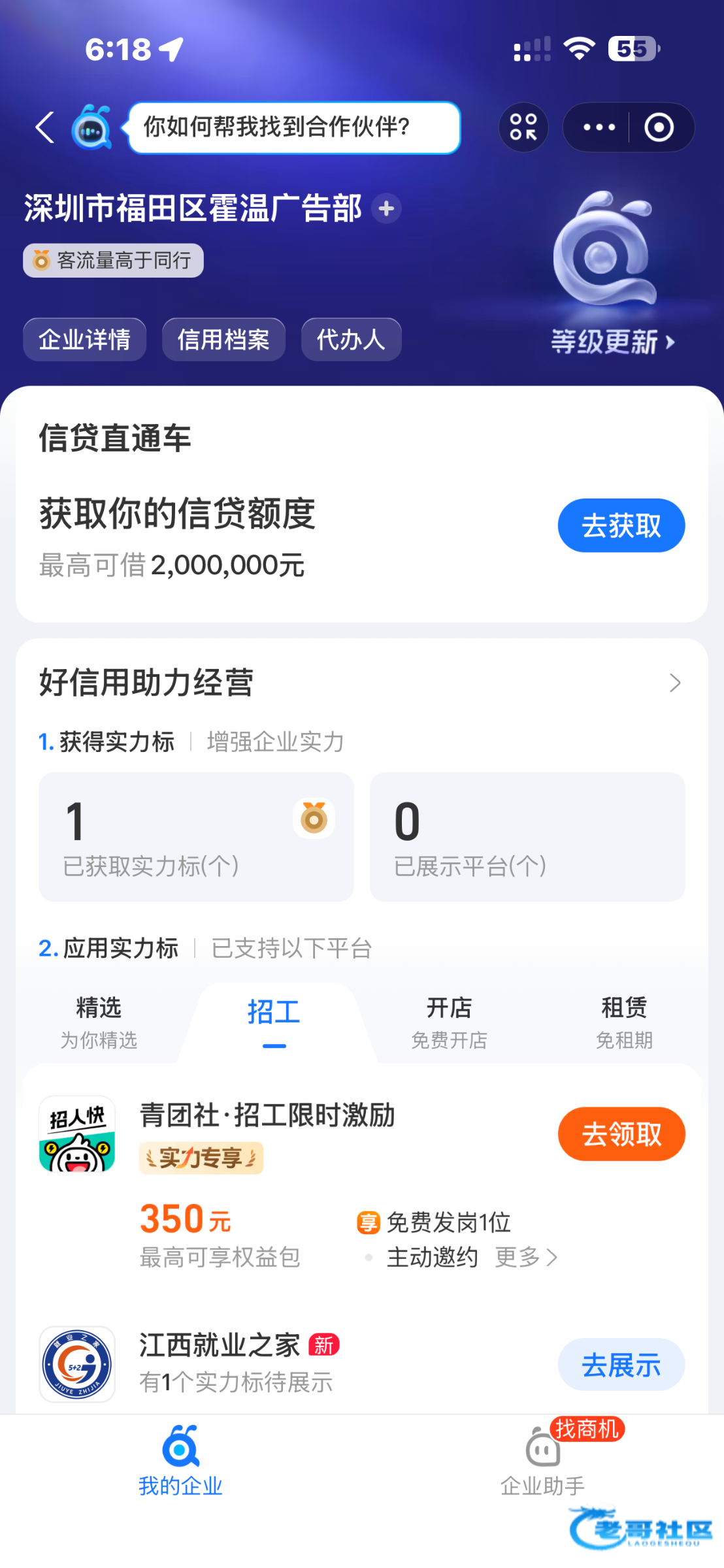Open the 代办人 agent page
Screen dimensions: 724x1568
(x=351, y=340)
